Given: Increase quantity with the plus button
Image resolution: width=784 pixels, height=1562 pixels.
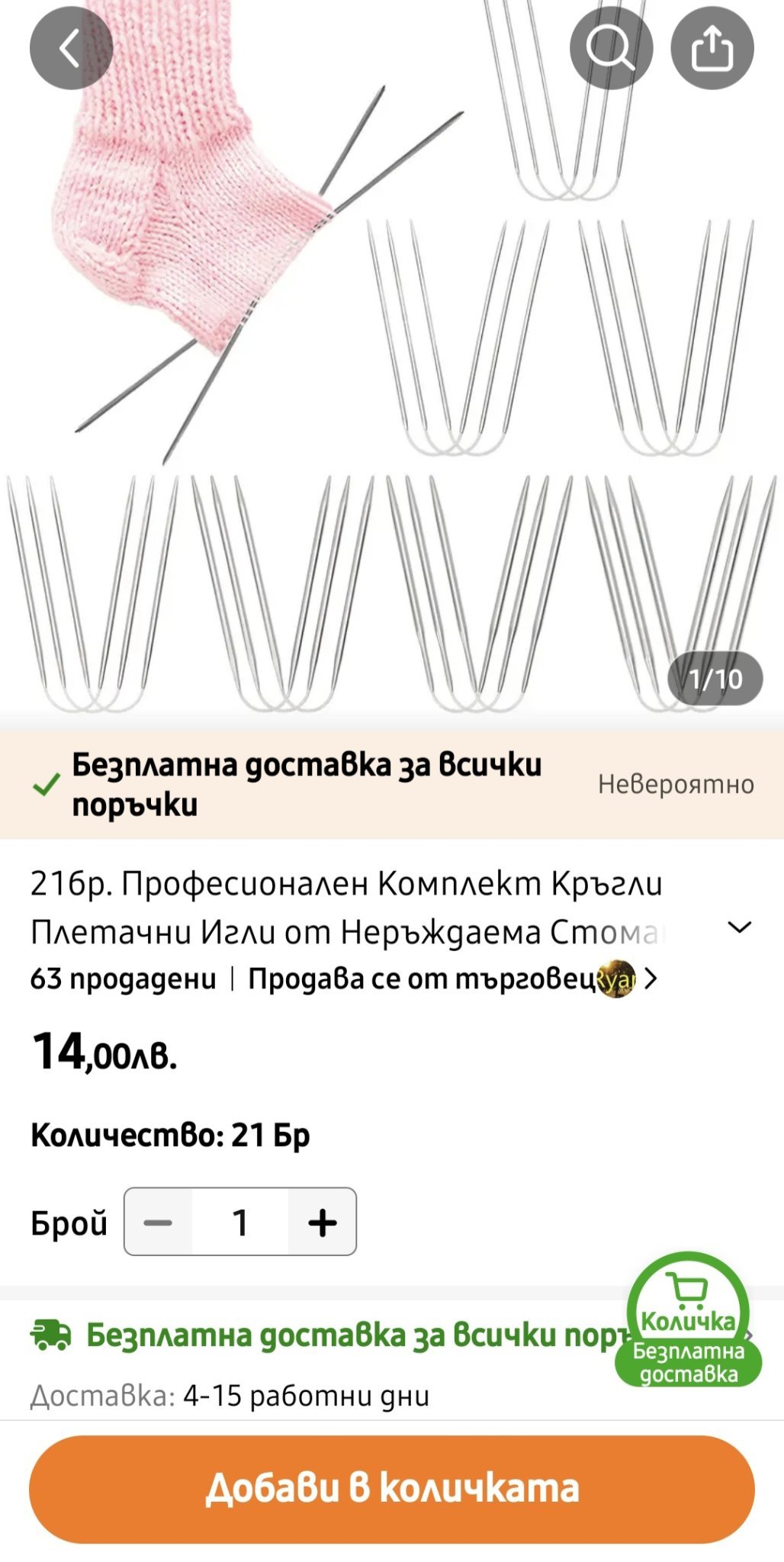Looking at the screenshot, I should coord(322,1222).
